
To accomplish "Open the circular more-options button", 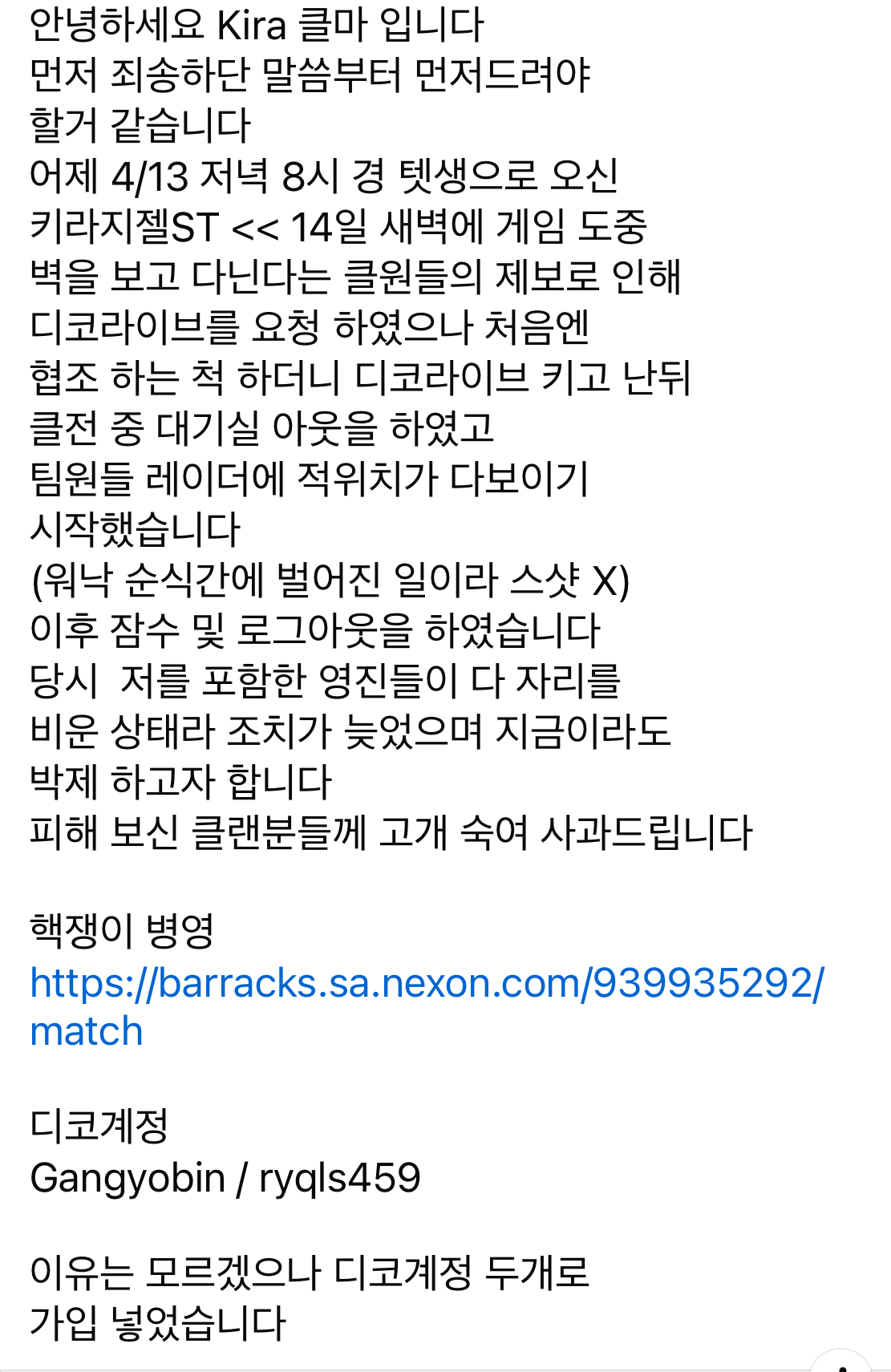I will coord(841,1365).
